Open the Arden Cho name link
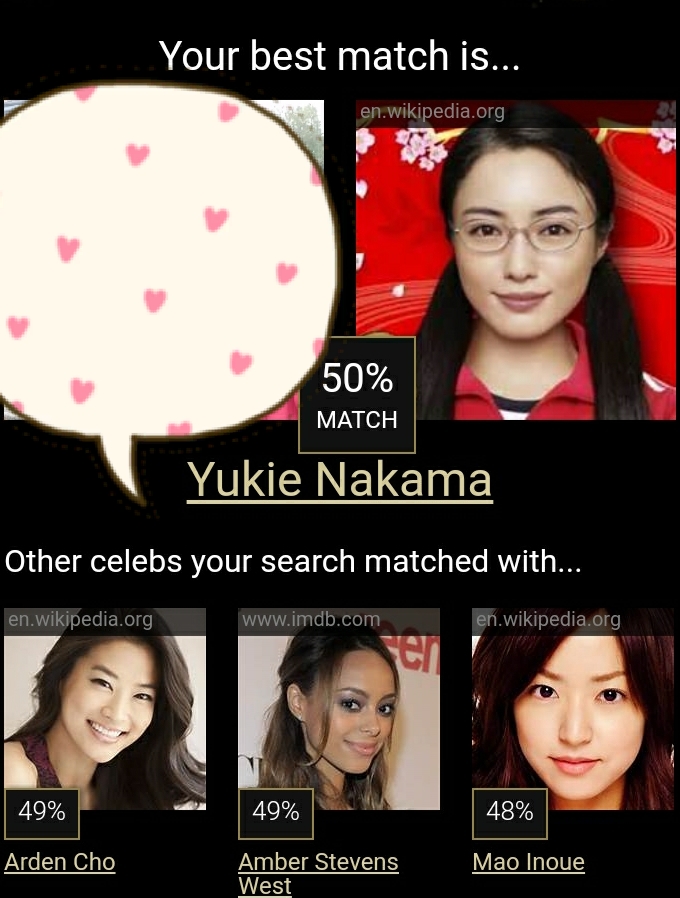Screen dimensions: 680x898 click(60, 862)
